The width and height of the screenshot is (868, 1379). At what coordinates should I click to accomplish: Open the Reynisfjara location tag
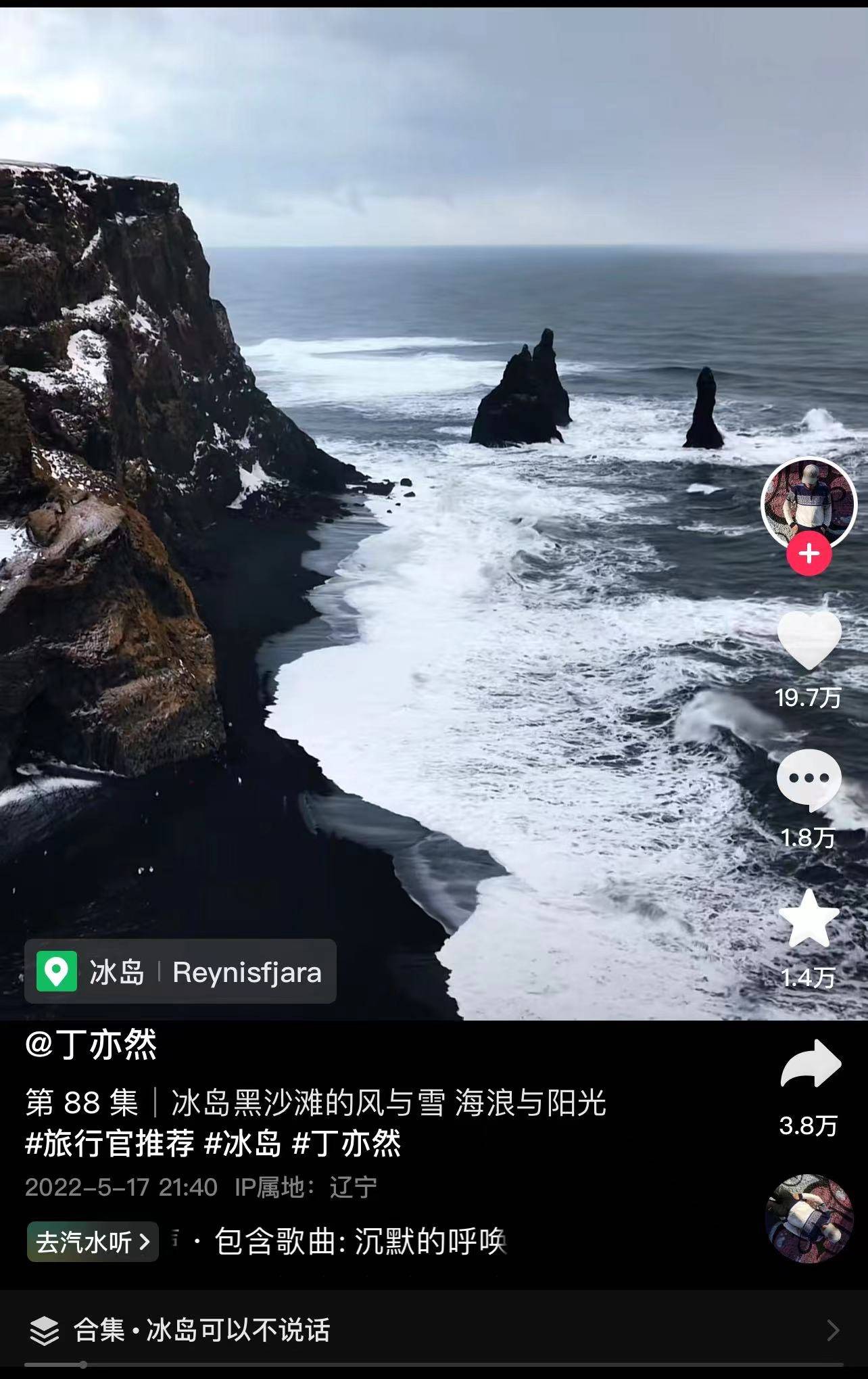click(180, 972)
